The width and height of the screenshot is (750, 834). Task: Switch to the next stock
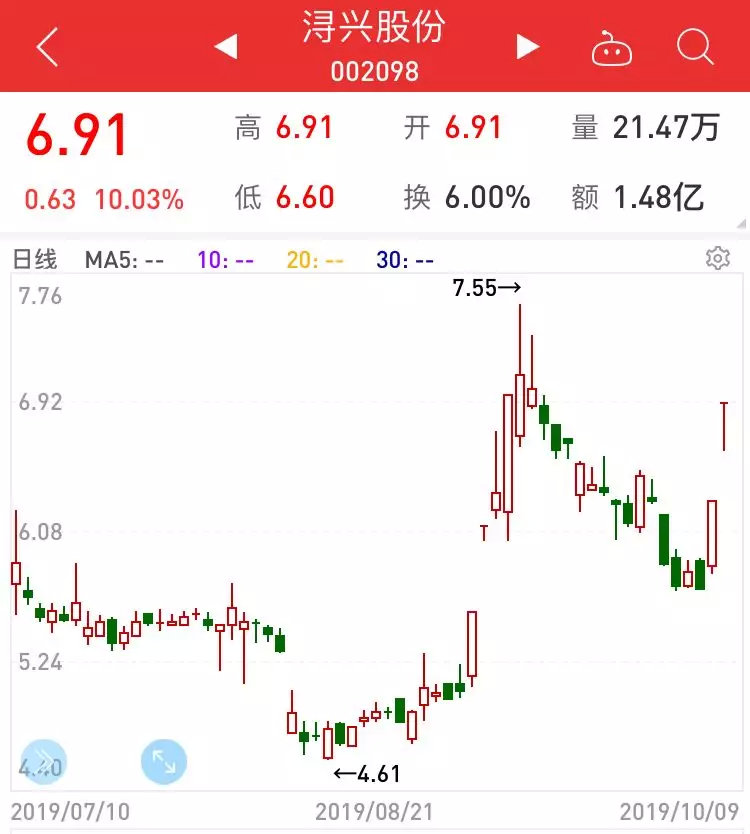coord(528,46)
